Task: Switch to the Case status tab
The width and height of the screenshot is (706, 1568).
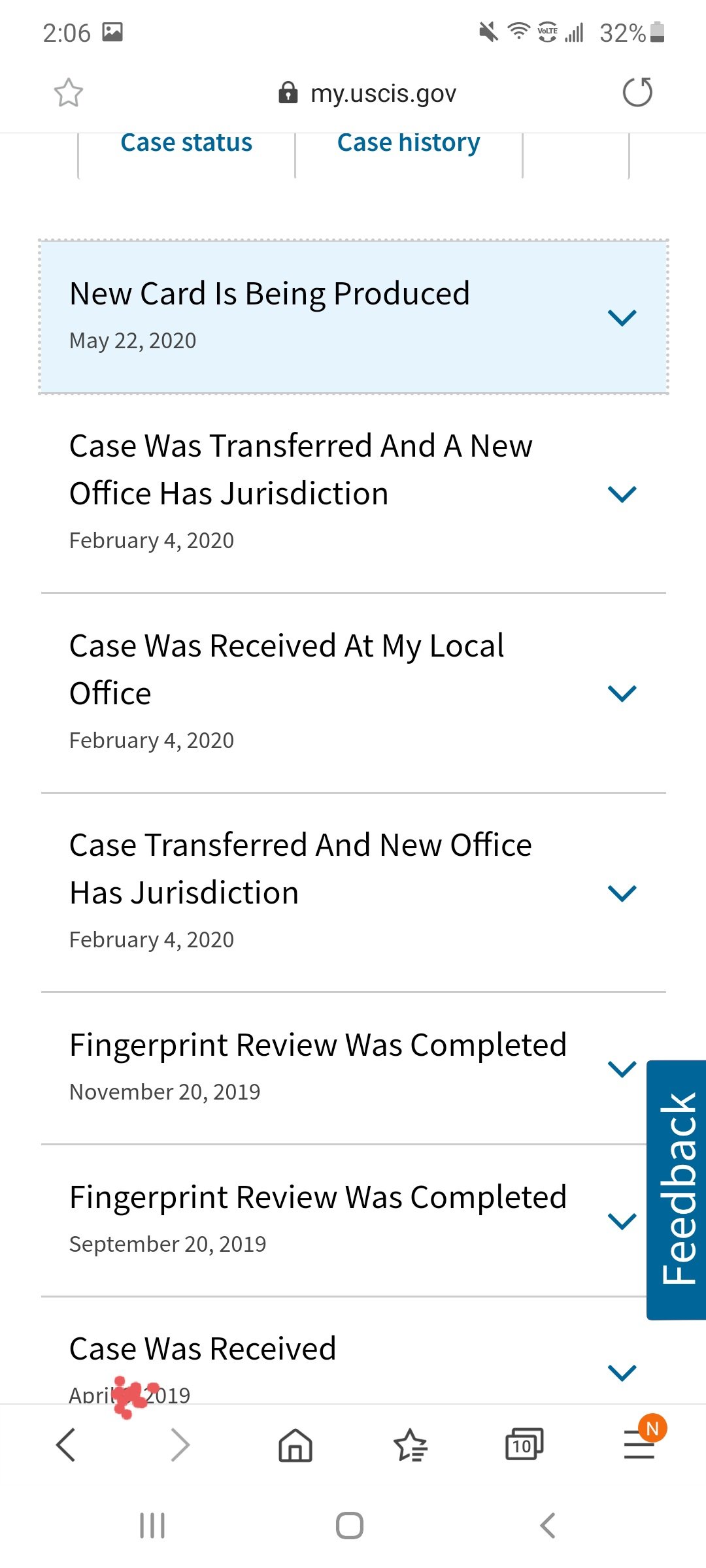Action: (186, 142)
